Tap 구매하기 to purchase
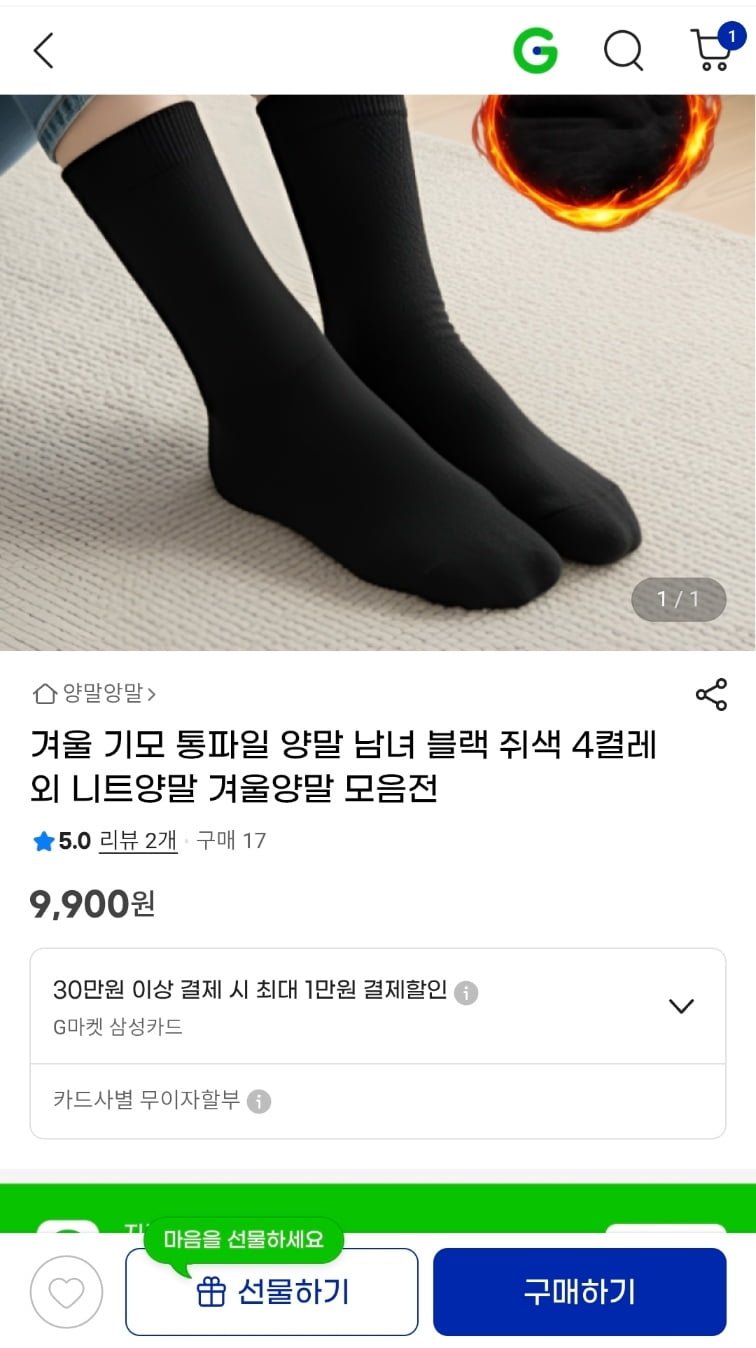 point(579,1292)
